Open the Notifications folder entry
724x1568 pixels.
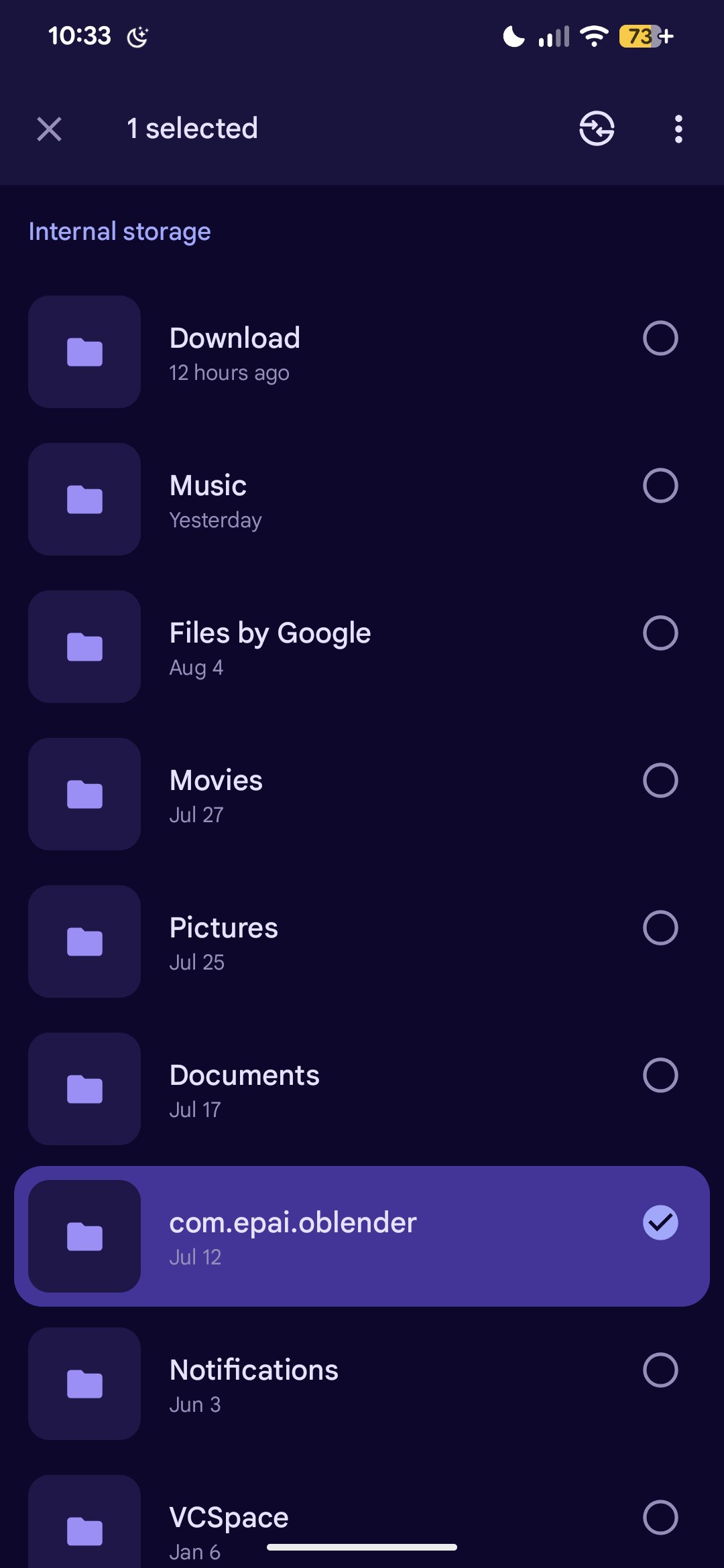pos(335,1383)
